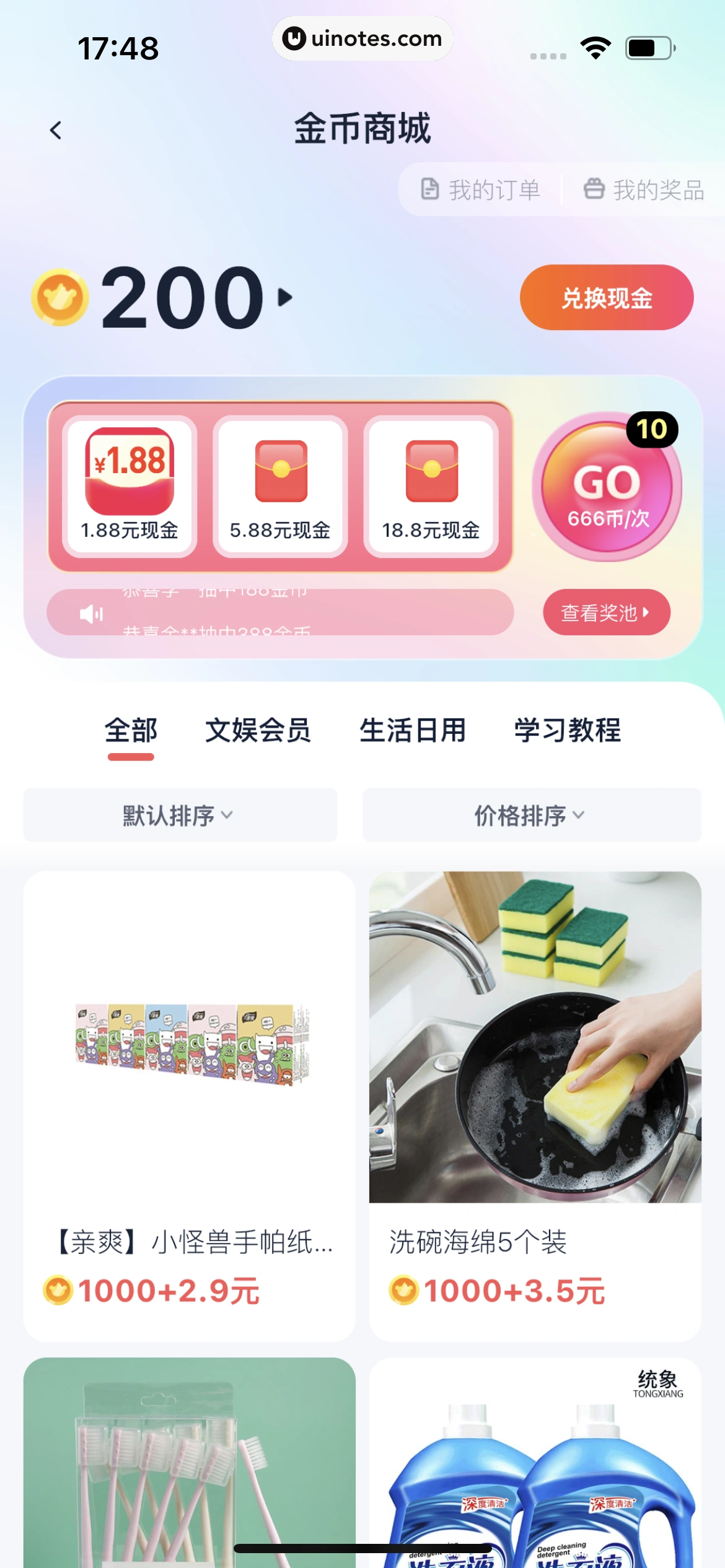Click the back chevron on the title bar
The height and width of the screenshot is (1568, 725).
point(56,130)
